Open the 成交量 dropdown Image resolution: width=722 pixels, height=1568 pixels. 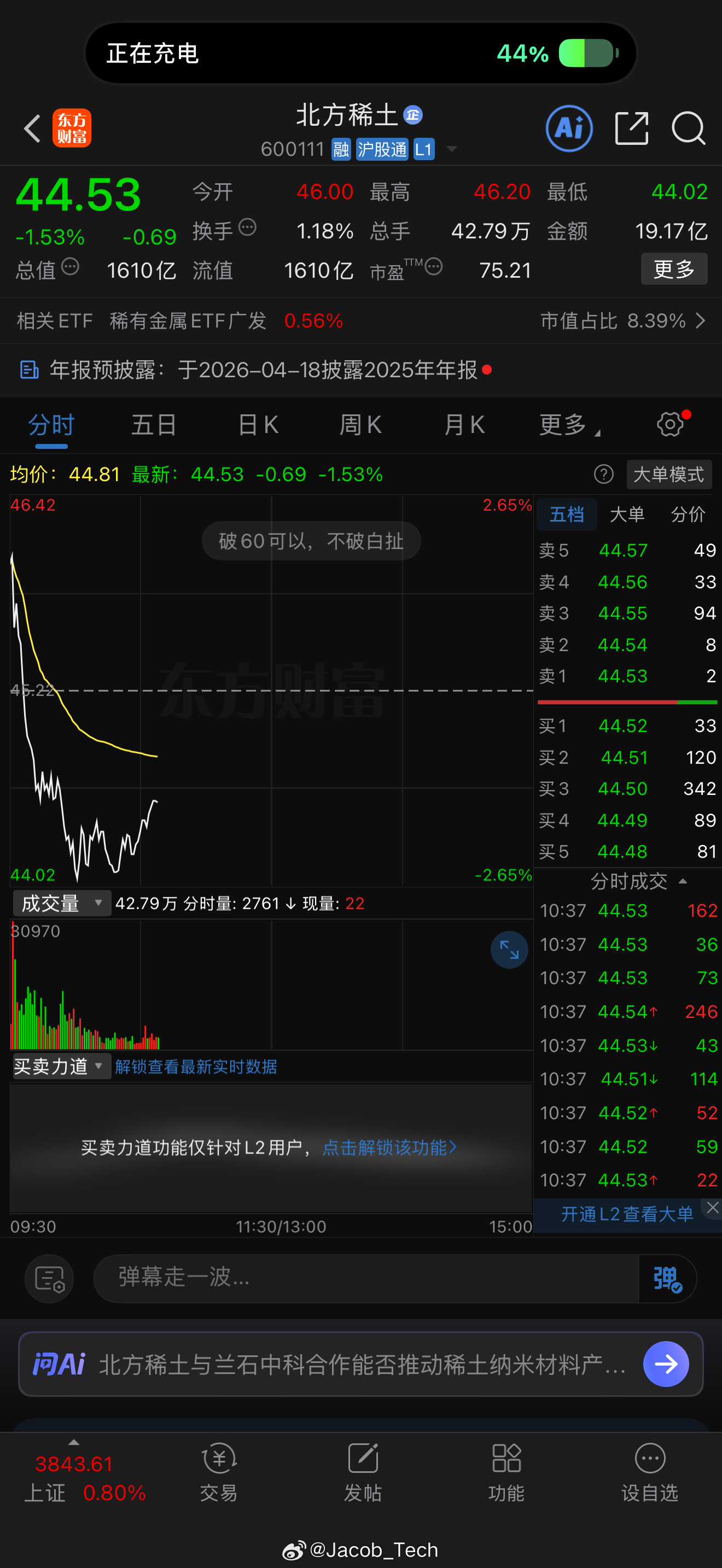(60, 903)
